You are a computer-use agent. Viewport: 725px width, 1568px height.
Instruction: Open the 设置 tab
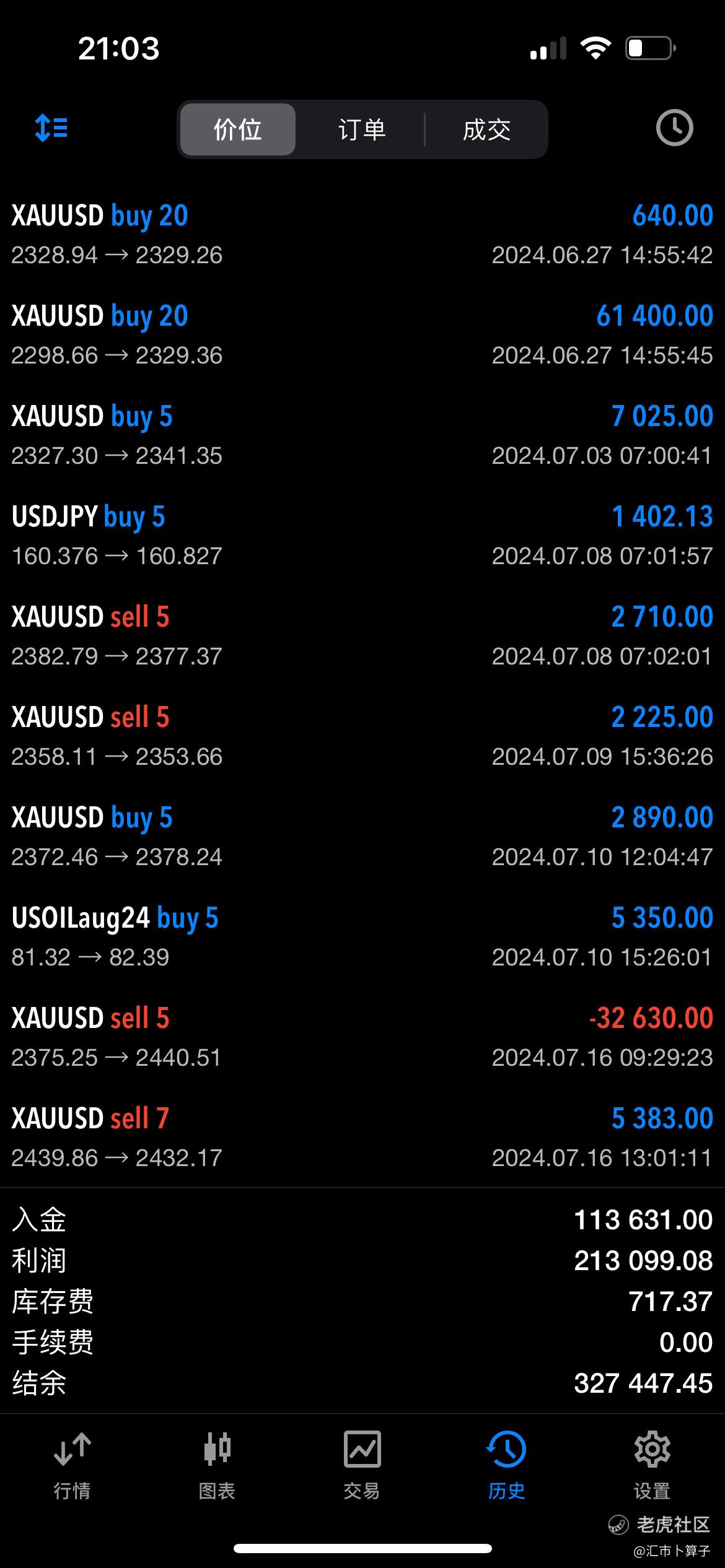point(652,1465)
